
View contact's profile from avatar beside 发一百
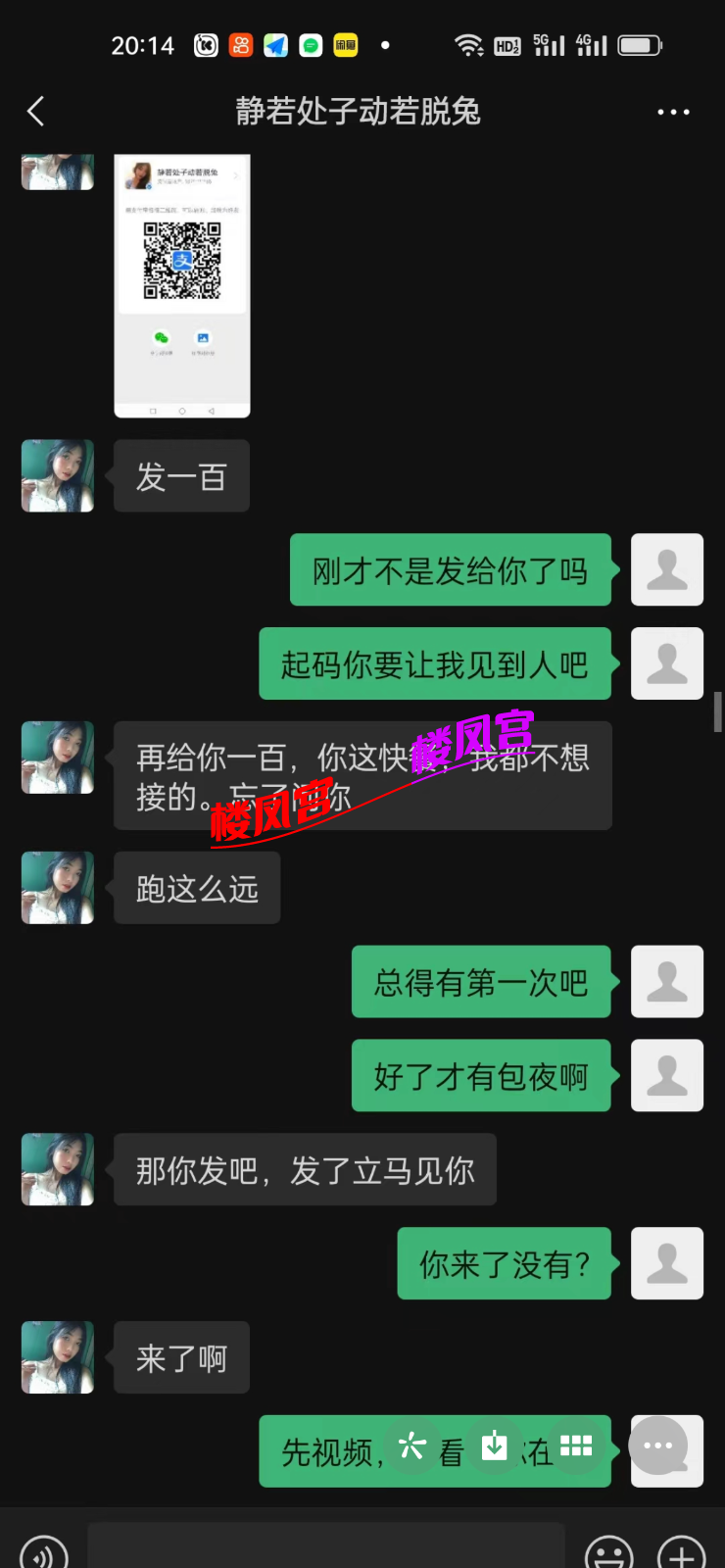58,476
